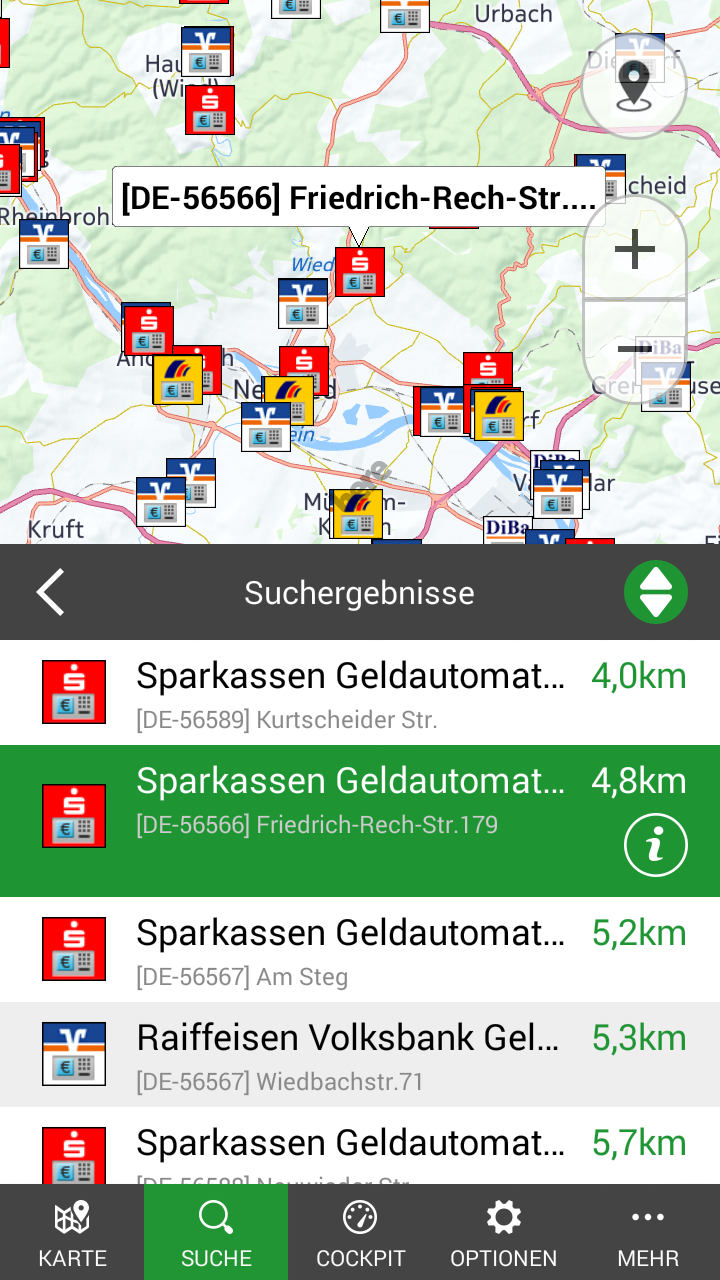Open Raiffeisen Volksbank at Wiedbachstr.71
This screenshot has height=1280, width=720.
pyautogui.click(x=360, y=1054)
